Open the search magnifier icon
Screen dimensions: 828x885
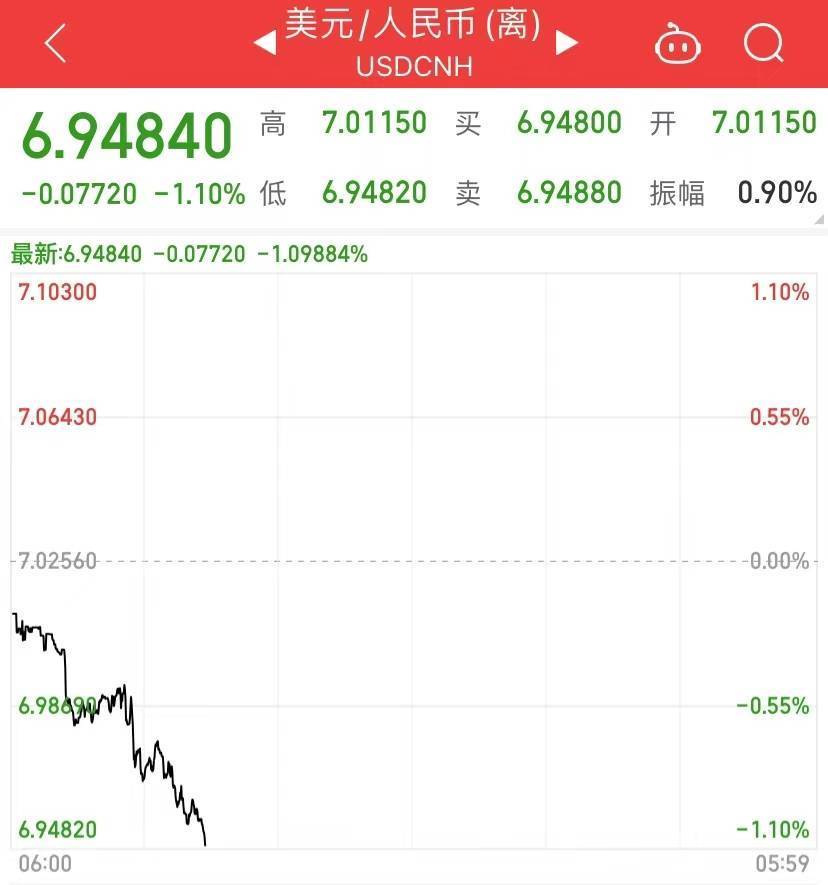coord(762,44)
